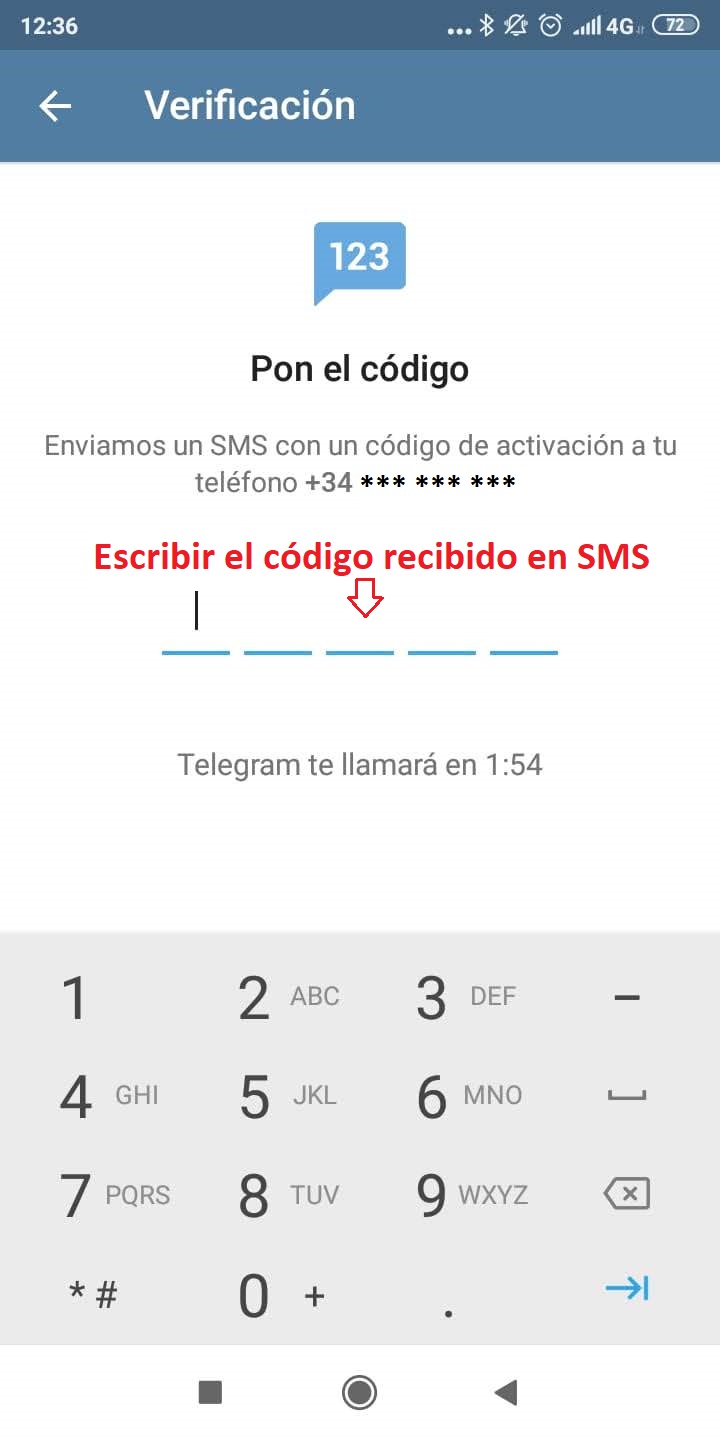Enter digit 9 on the keypad
The height and width of the screenshot is (1440, 720).
pos(448,1195)
